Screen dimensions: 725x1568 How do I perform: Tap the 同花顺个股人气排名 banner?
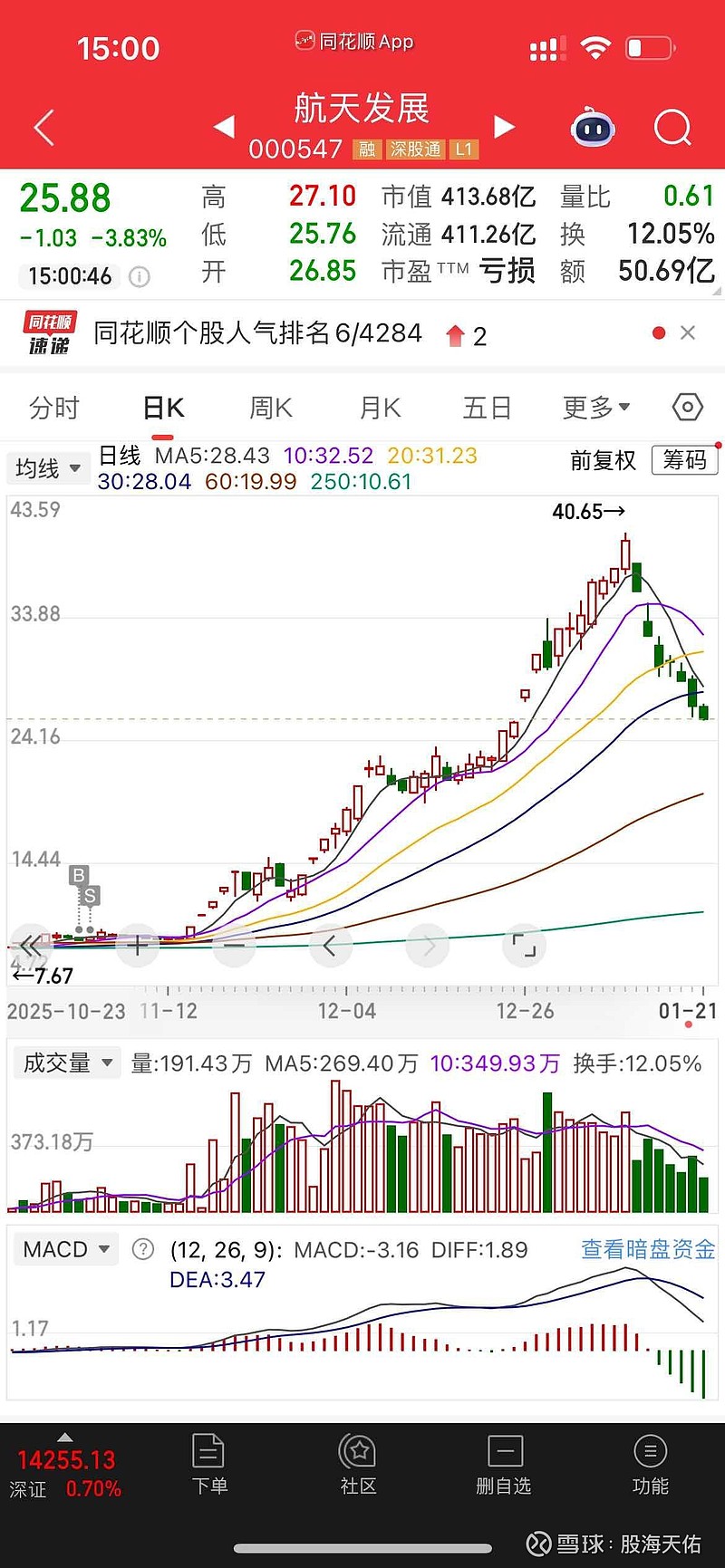[272, 333]
